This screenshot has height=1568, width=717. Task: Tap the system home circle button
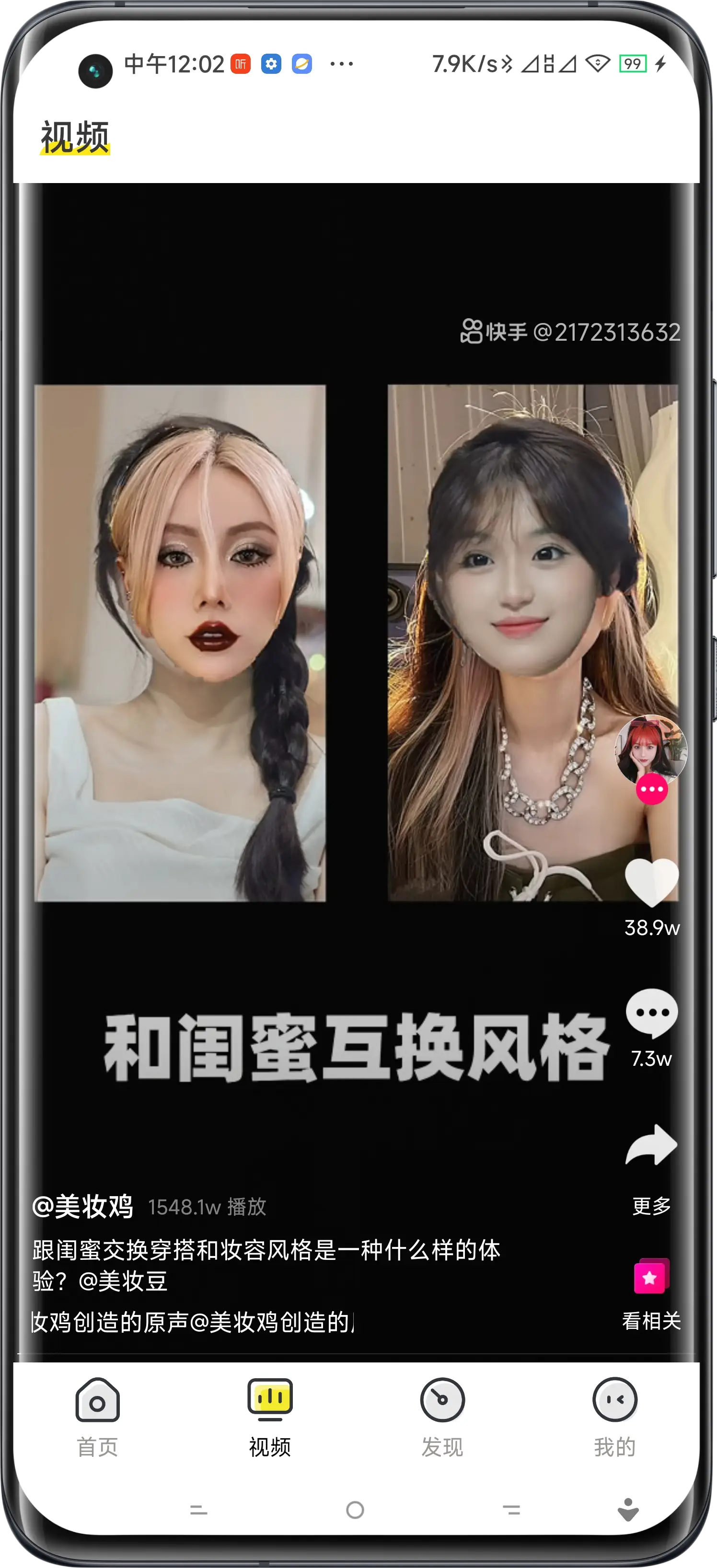point(355,1510)
